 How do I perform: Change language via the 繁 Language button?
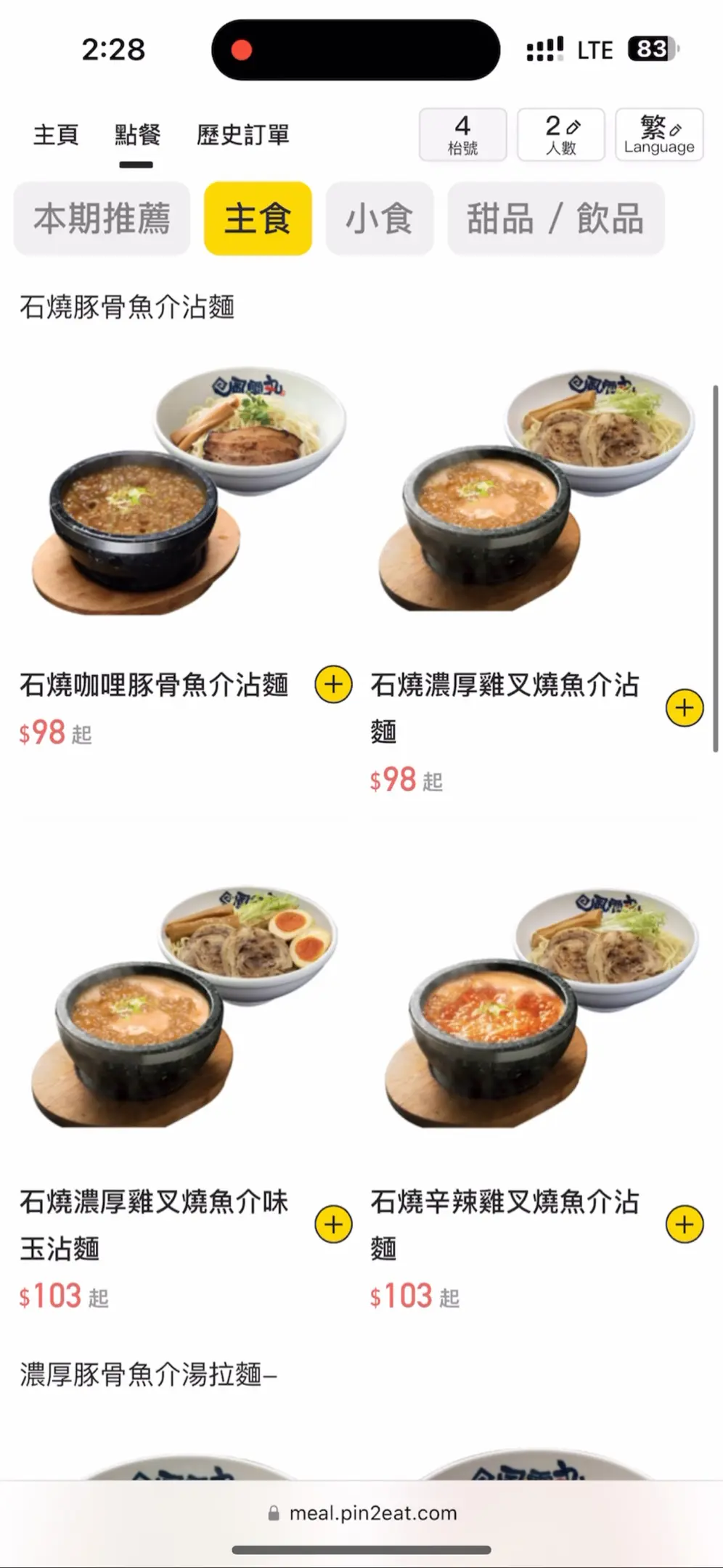[658, 135]
